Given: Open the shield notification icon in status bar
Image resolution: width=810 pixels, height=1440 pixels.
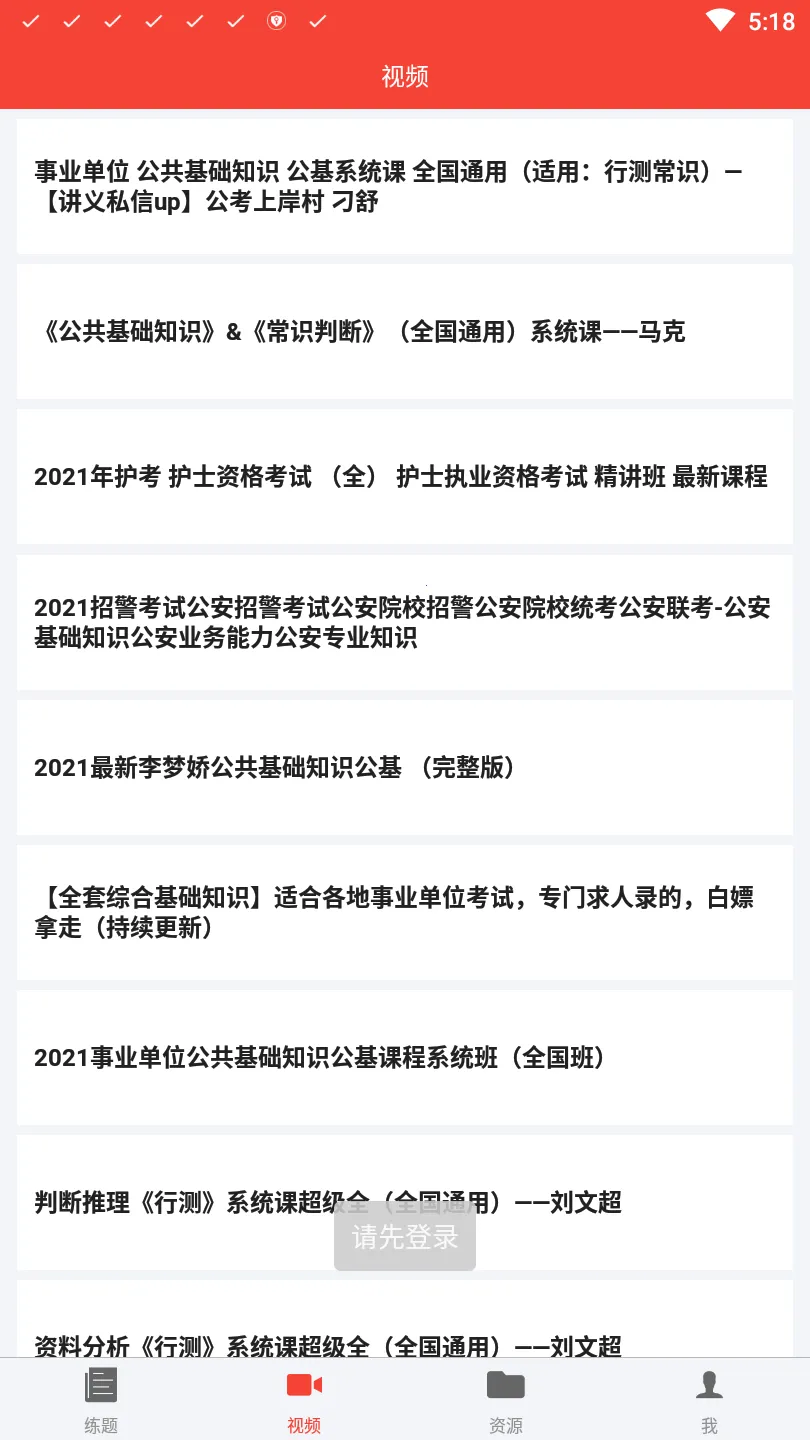Looking at the screenshot, I should tap(276, 19).
